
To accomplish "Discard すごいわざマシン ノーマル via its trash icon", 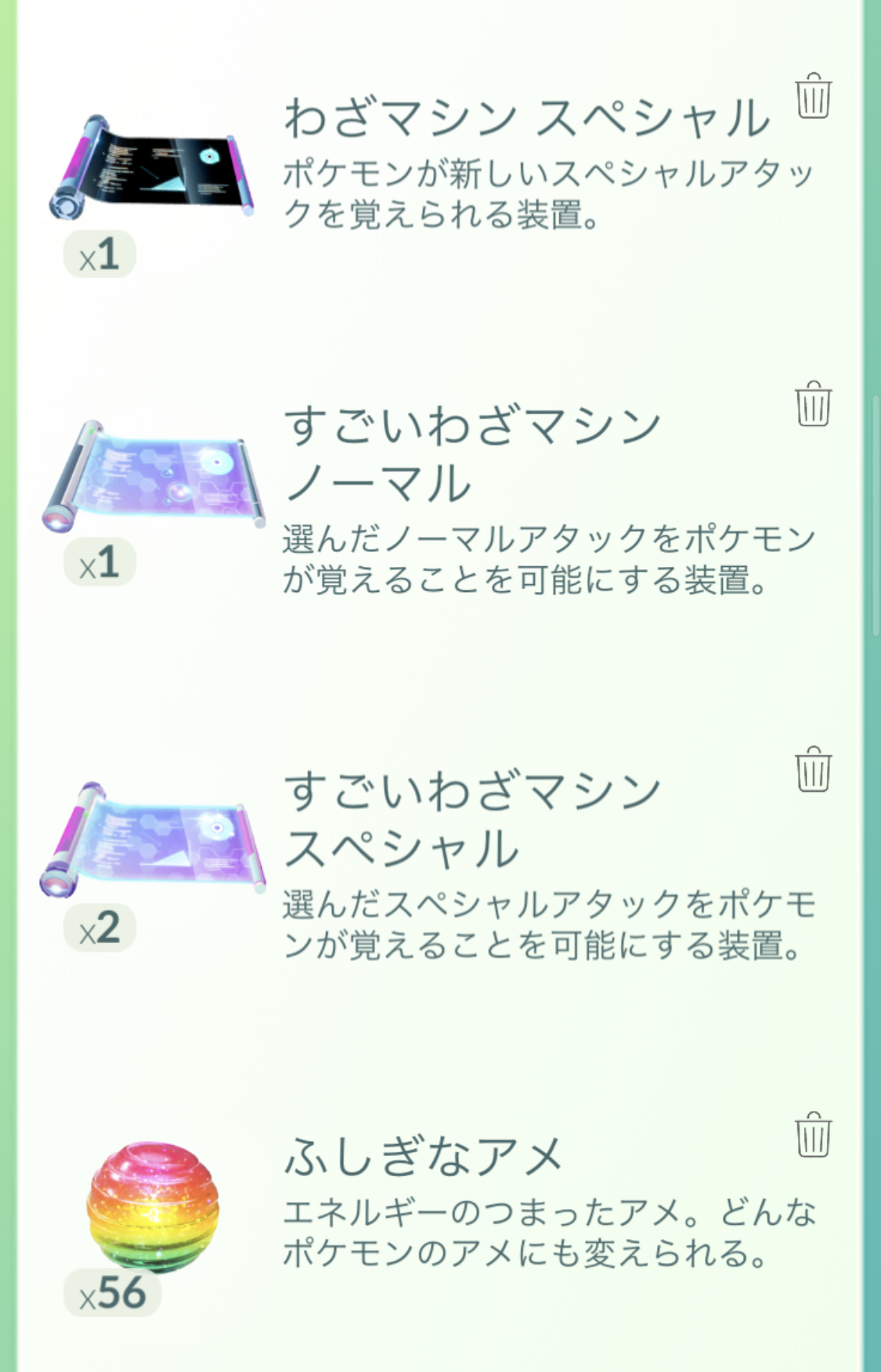I will [813, 404].
